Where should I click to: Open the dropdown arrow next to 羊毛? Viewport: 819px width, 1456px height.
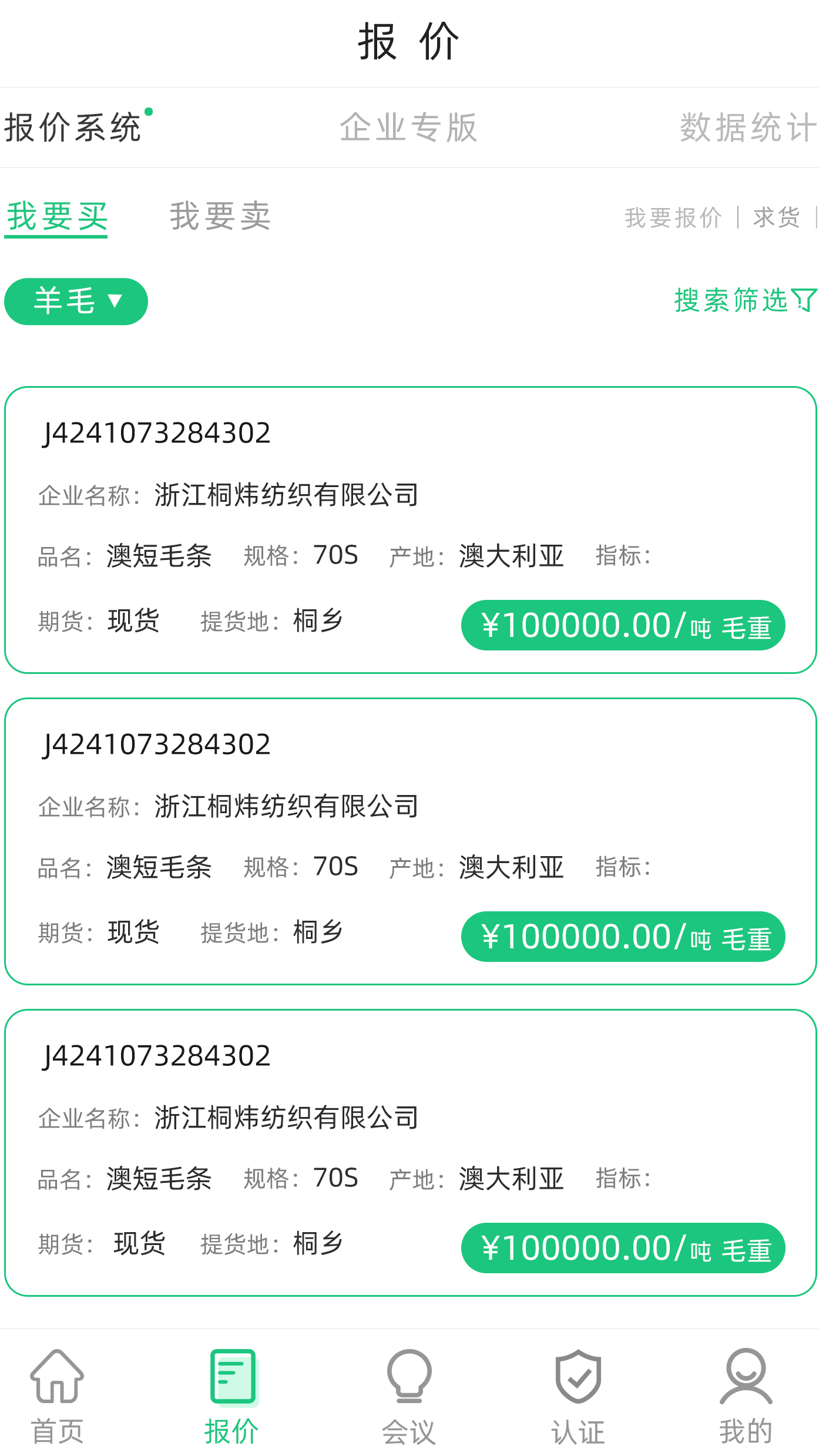115,301
